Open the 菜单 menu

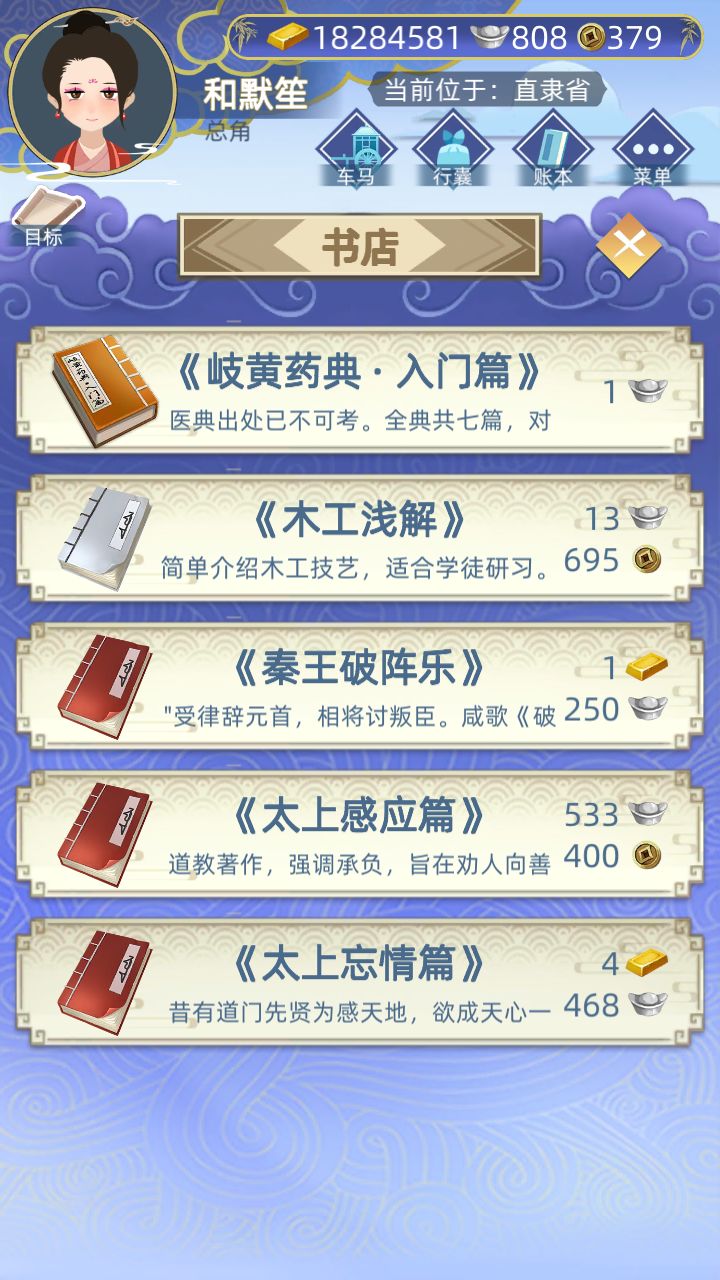[x=652, y=151]
